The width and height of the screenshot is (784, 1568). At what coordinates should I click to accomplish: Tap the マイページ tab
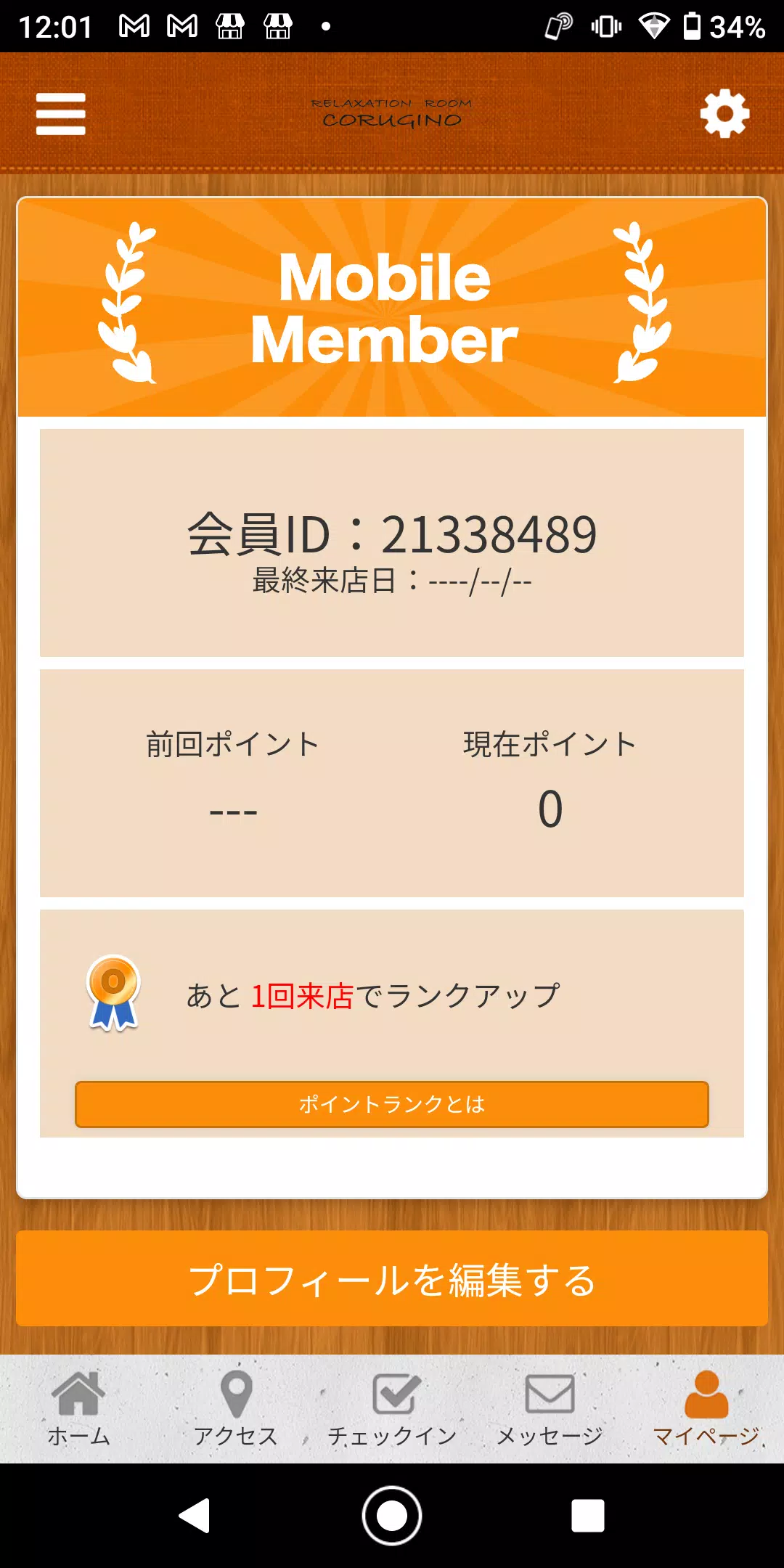click(706, 1408)
